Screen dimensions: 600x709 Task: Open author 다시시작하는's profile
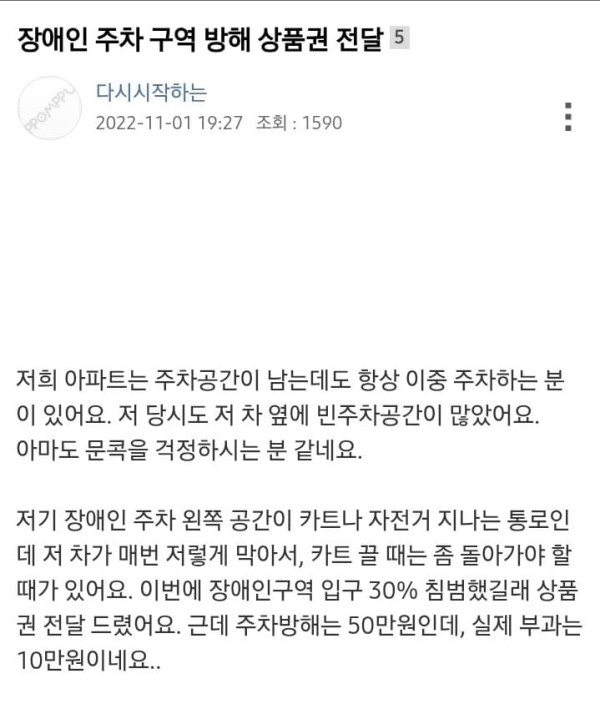[x=151, y=93]
